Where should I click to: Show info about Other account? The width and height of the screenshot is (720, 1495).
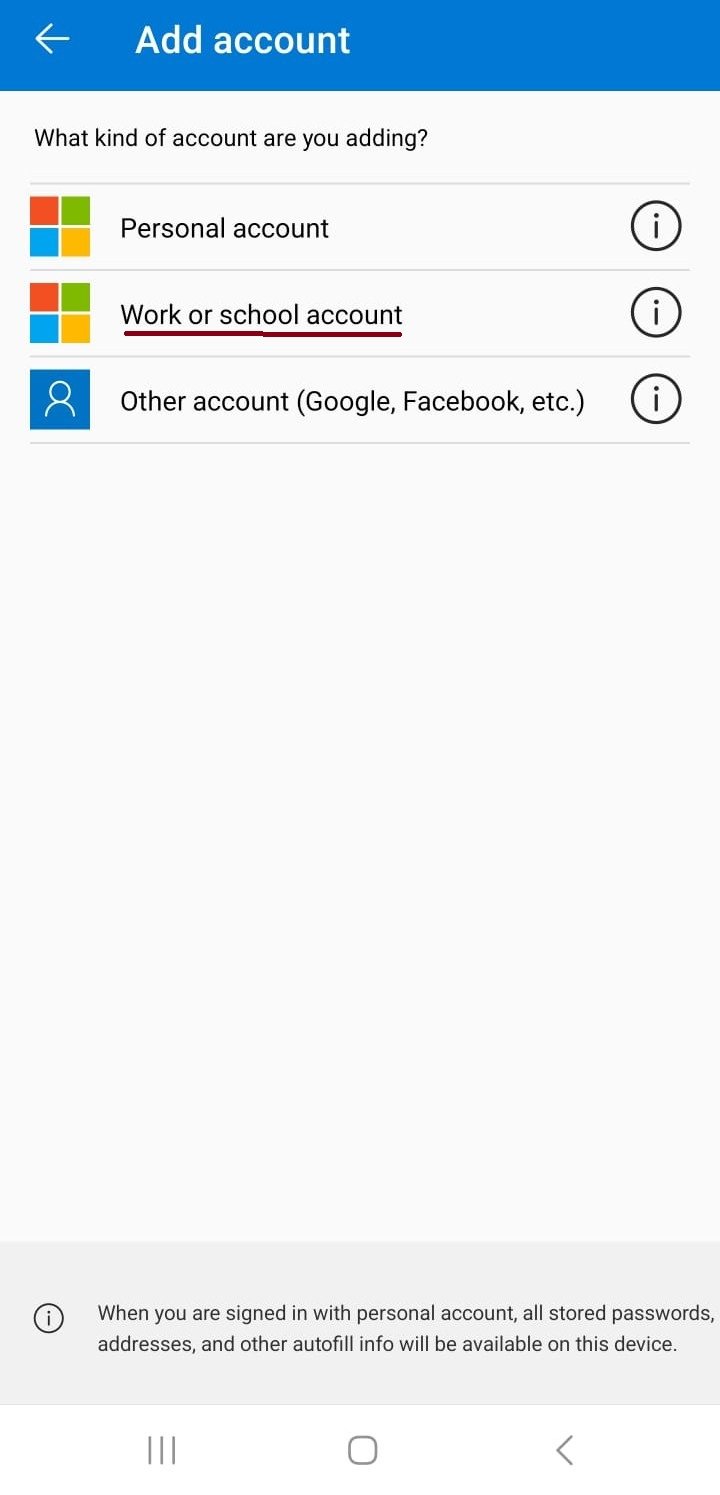click(655, 400)
